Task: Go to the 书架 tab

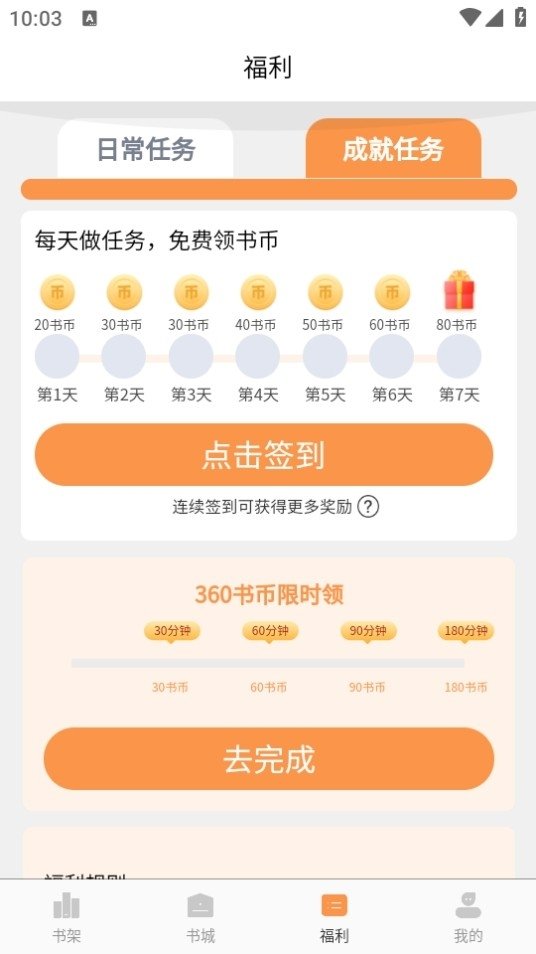Action: [x=66, y=917]
